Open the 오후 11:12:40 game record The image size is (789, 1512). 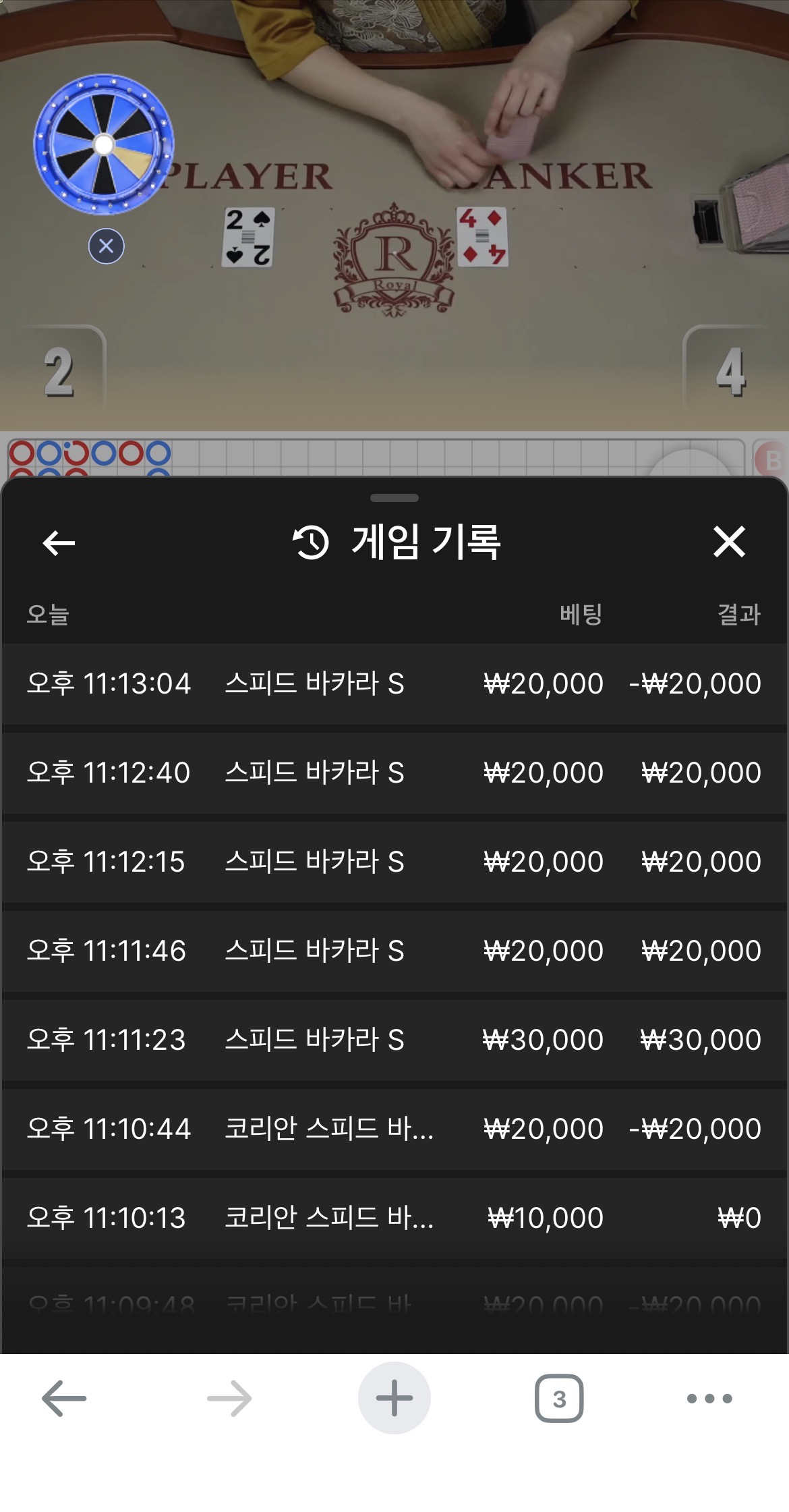point(394,773)
